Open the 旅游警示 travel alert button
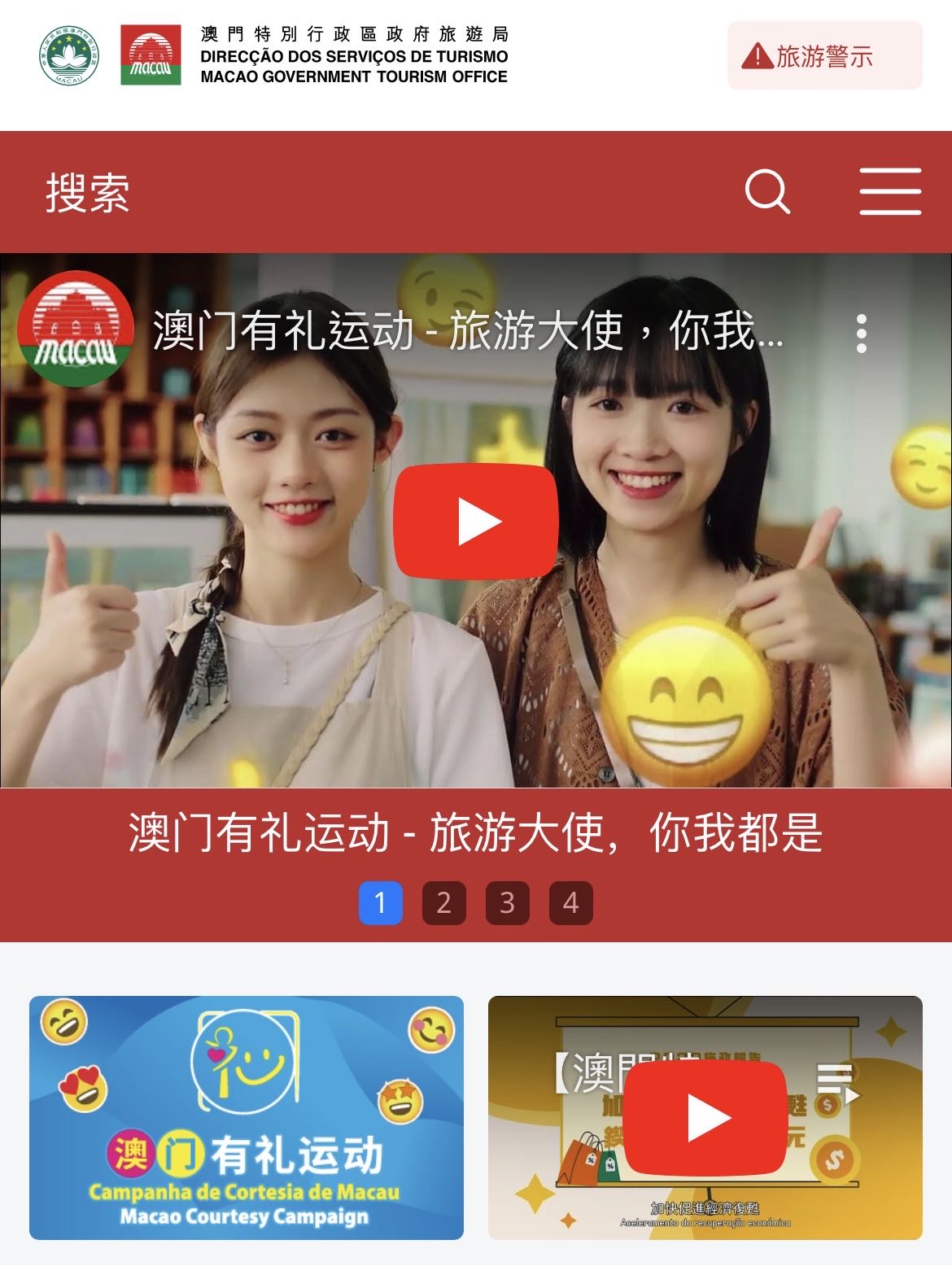Screen dimensions: 952x1288 click(x=824, y=56)
